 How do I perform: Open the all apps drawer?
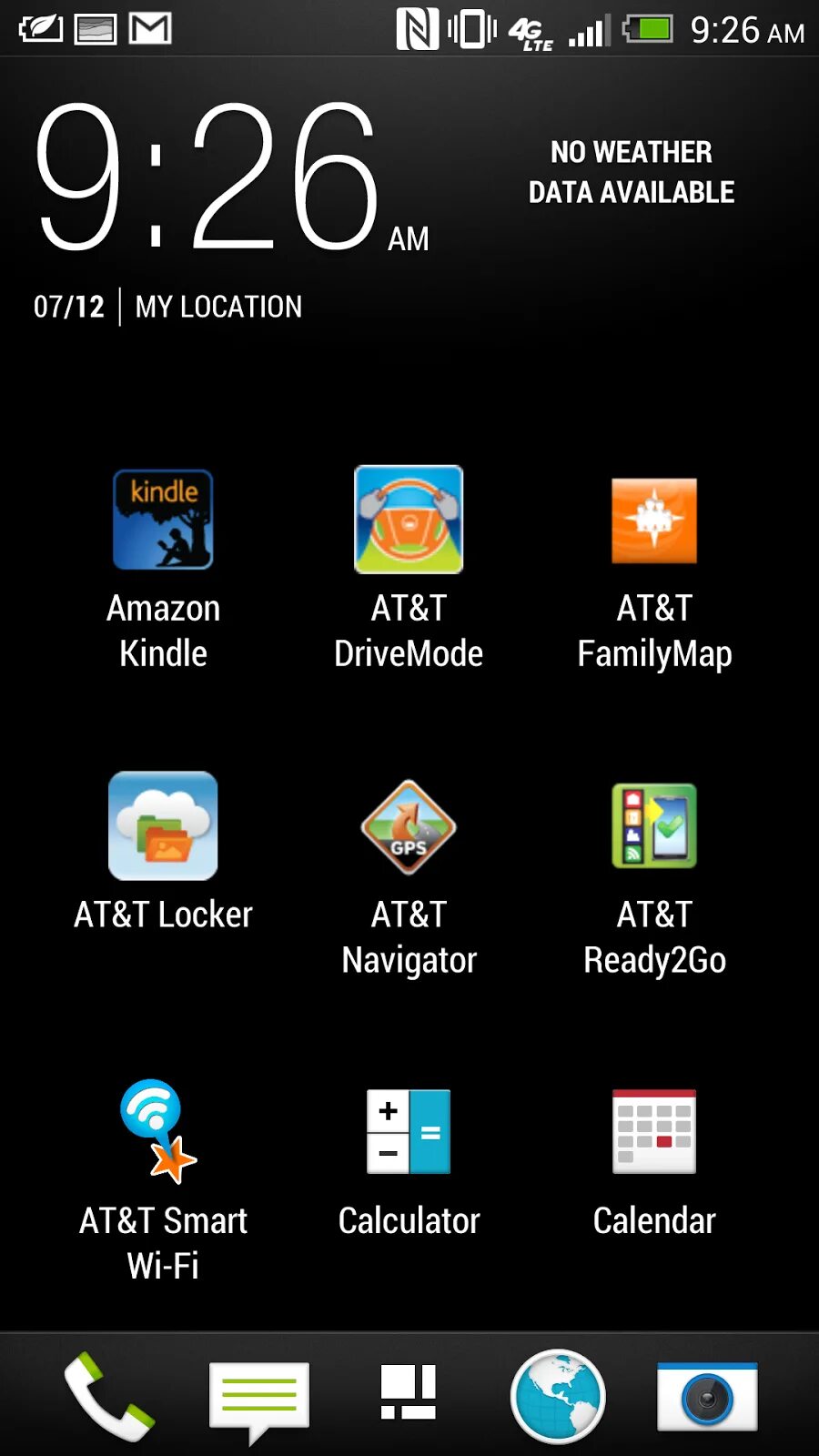coord(409,1392)
